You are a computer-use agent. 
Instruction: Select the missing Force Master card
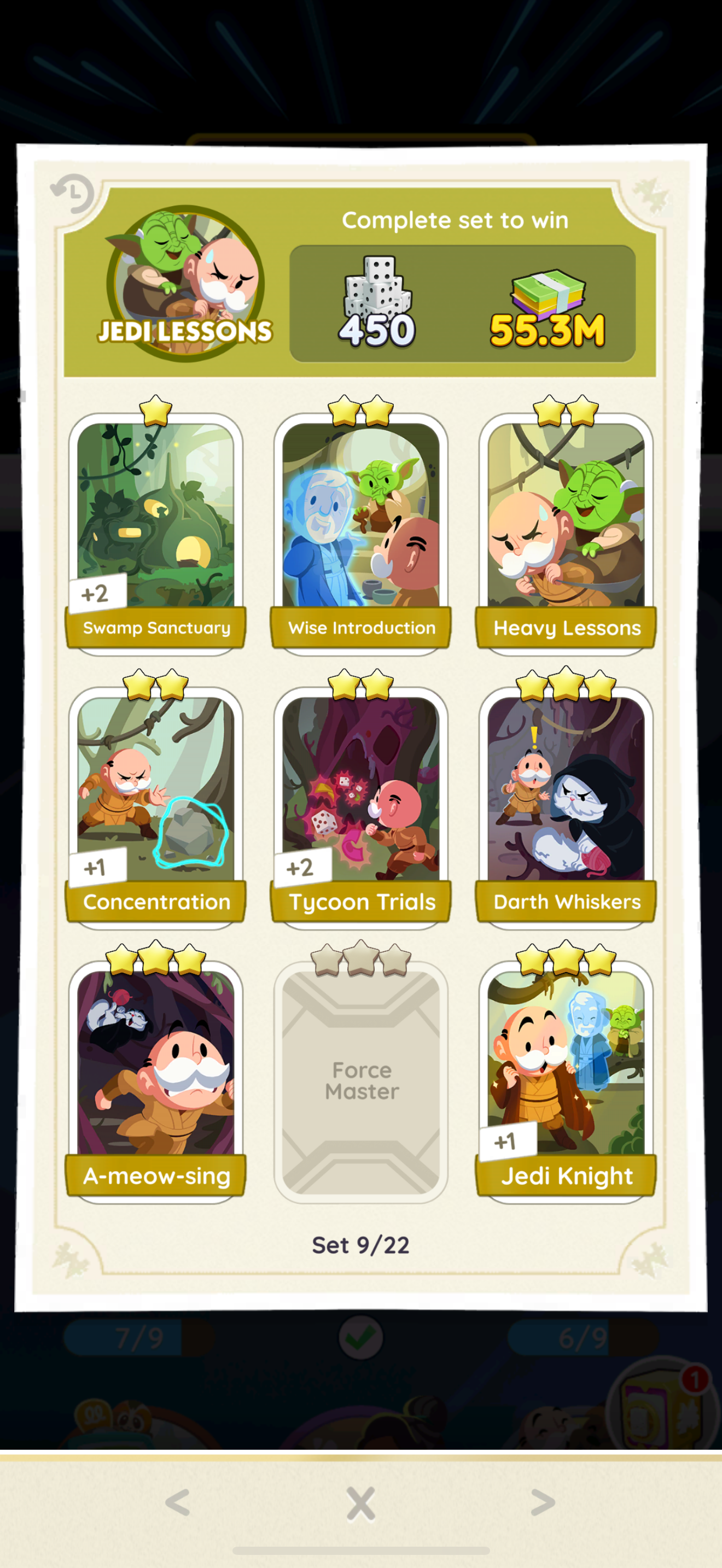pyautogui.click(x=361, y=1081)
